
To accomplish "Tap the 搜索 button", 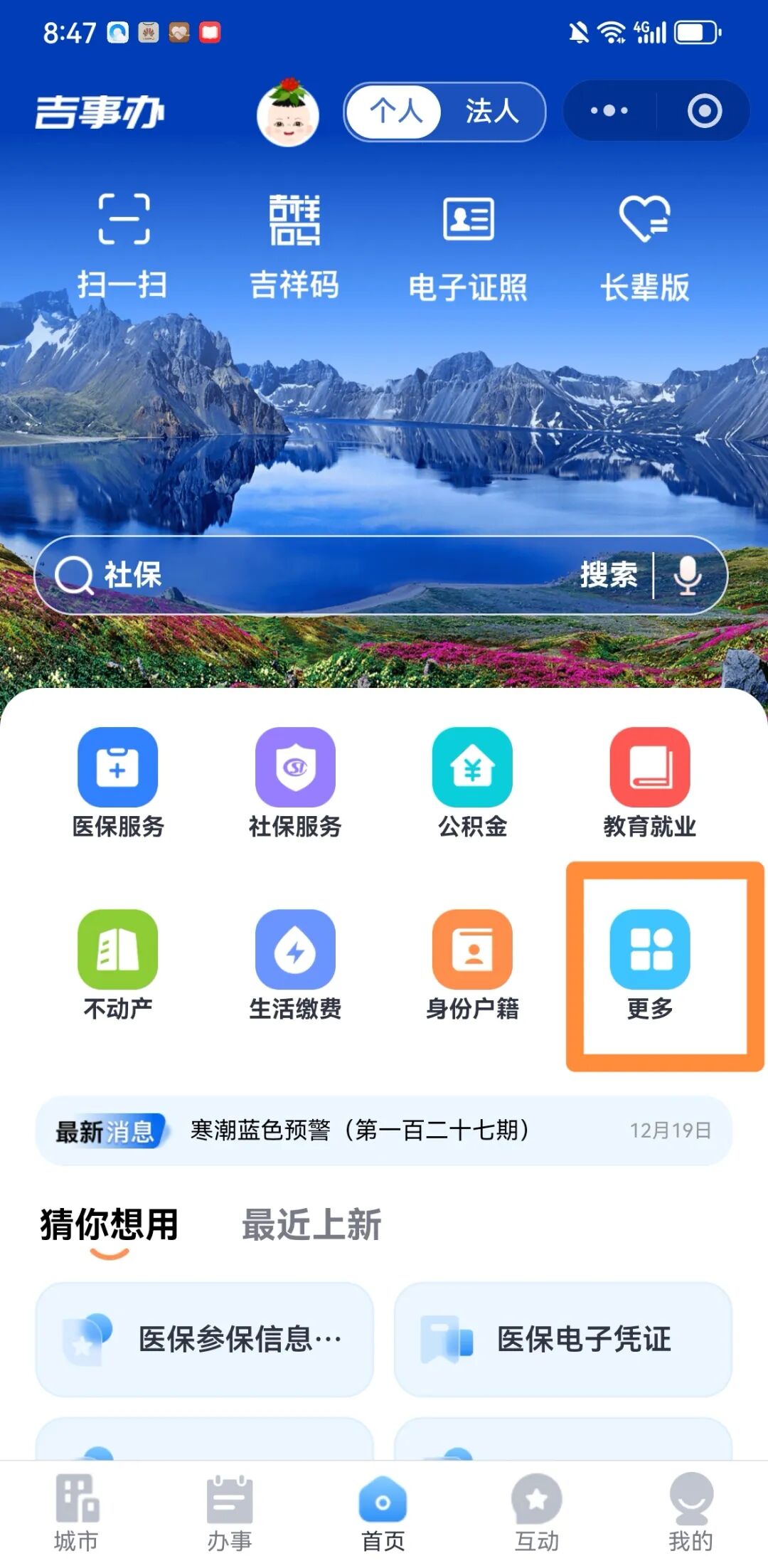I will (x=609, y=575).
